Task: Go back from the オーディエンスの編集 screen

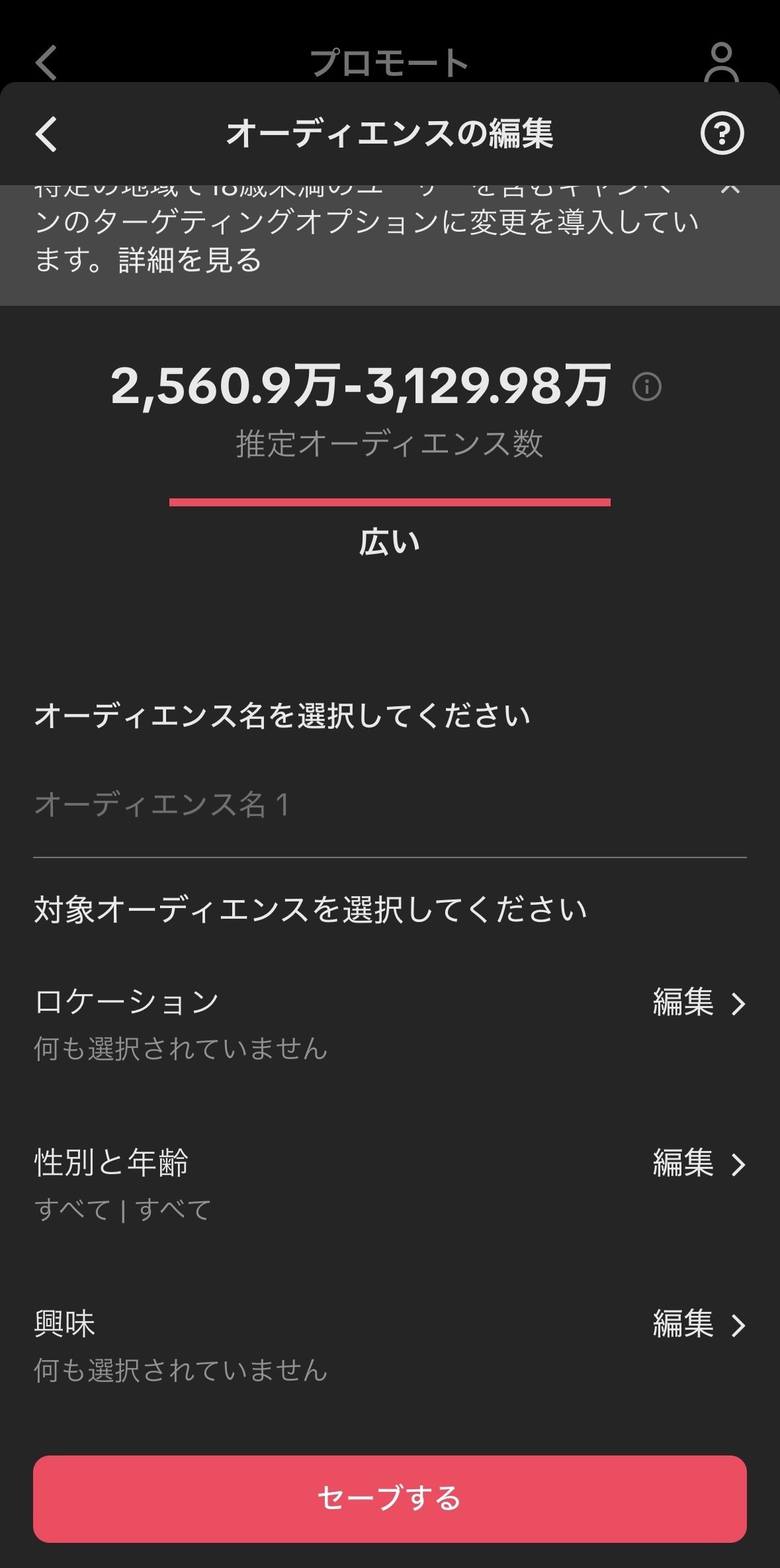Action: coord(44,134)
